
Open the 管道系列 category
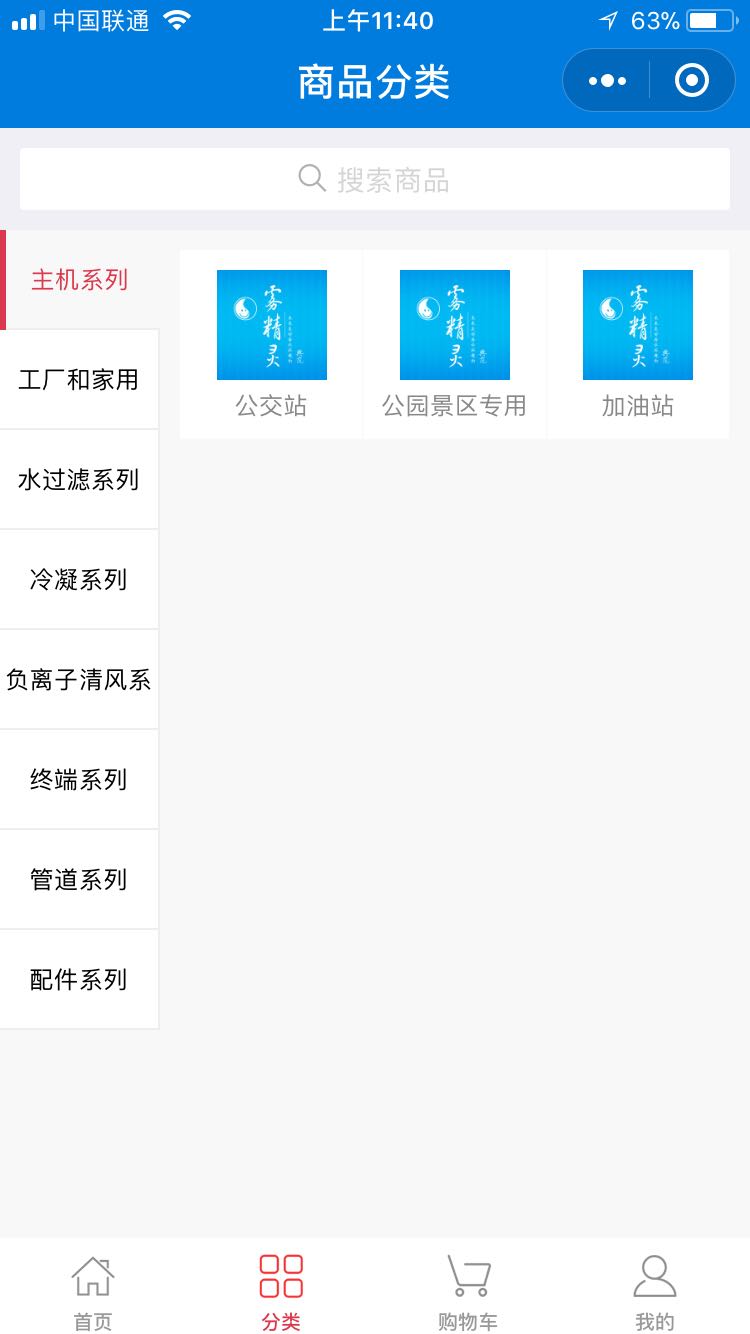(x=80, y=880)
